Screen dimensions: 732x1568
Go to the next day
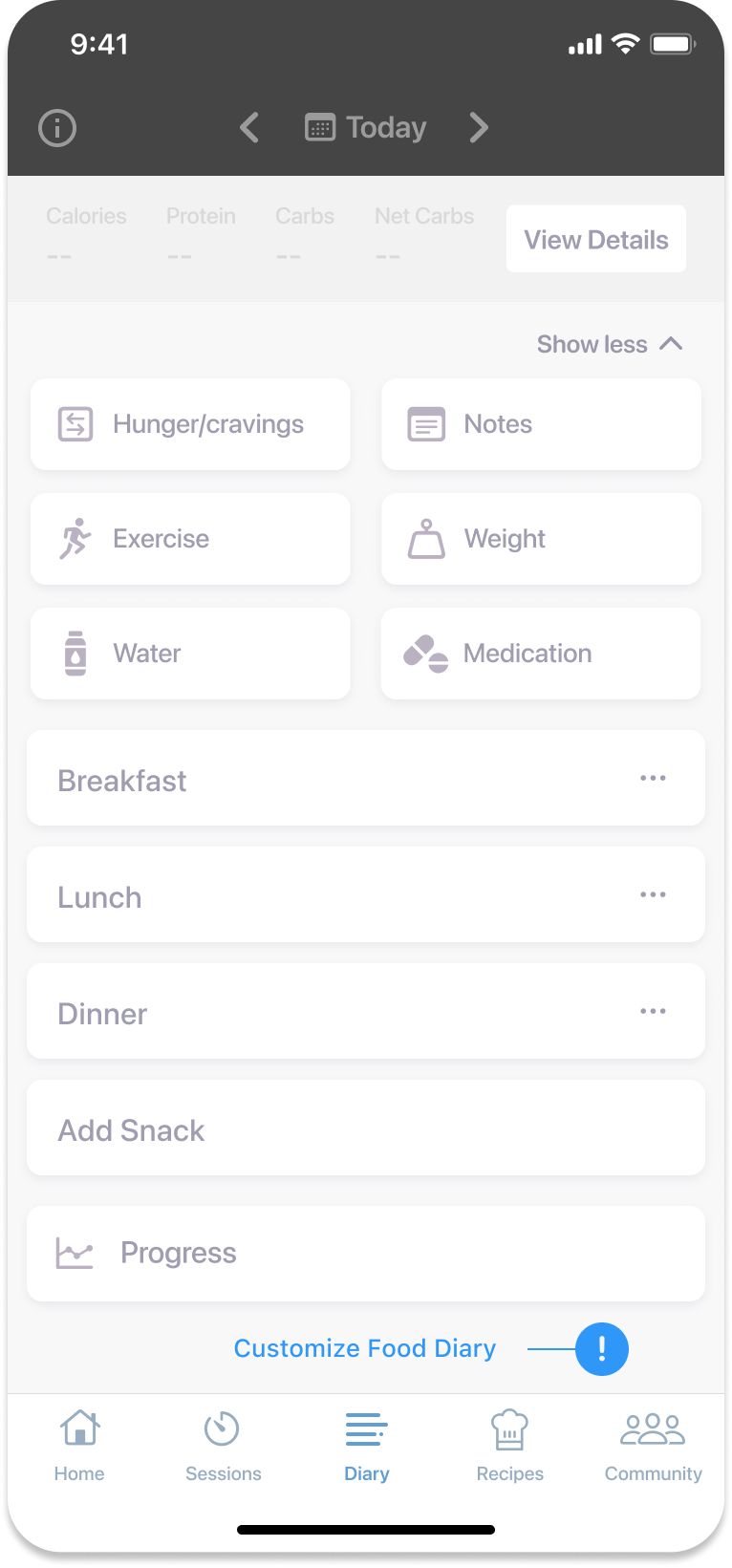pos(479,127)
